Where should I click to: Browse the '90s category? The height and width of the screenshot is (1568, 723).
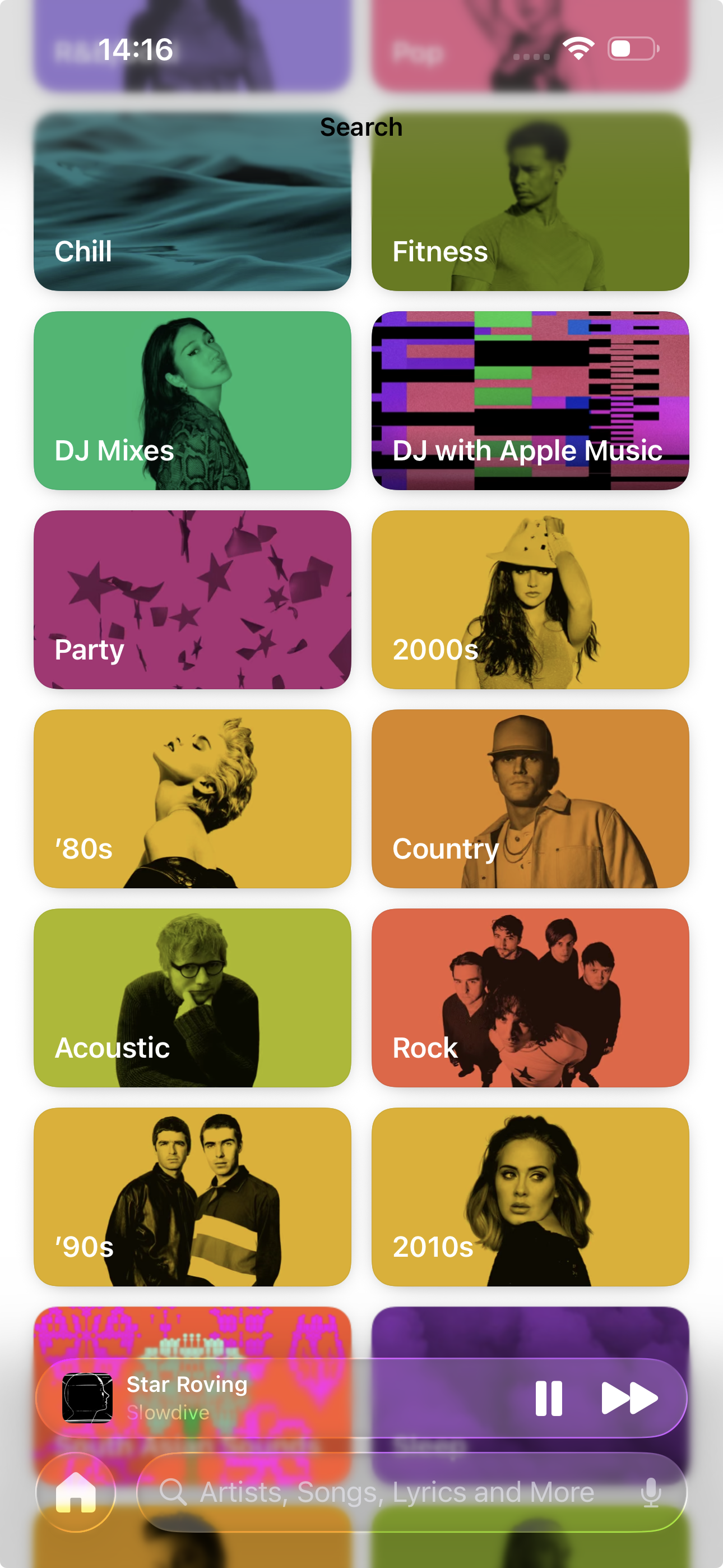[192, 1197]
